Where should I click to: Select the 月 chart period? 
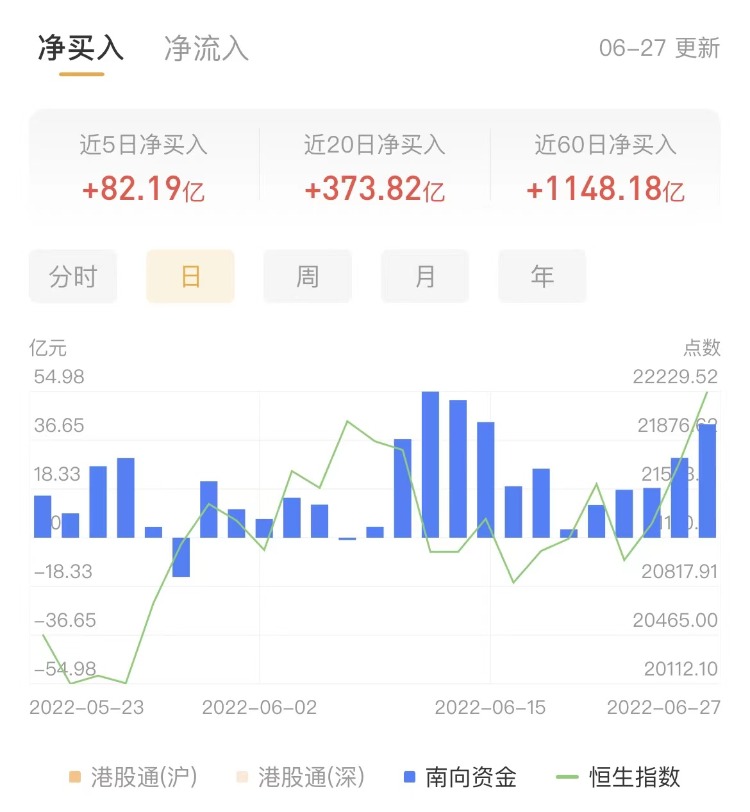point(425,276)
